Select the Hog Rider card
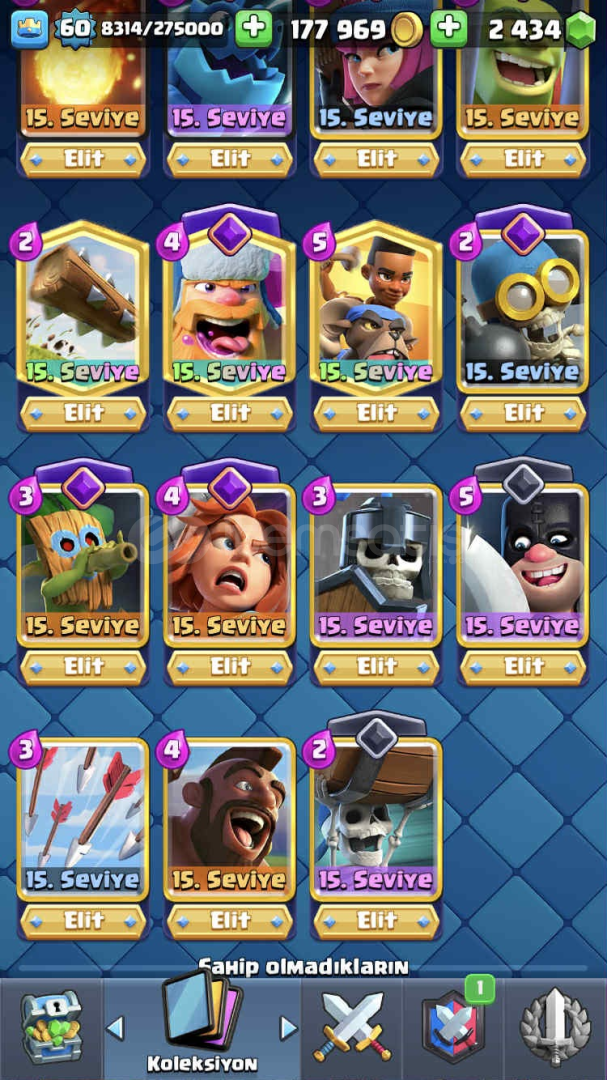This screenshot has width=607, height=1080. click(229, 818)
